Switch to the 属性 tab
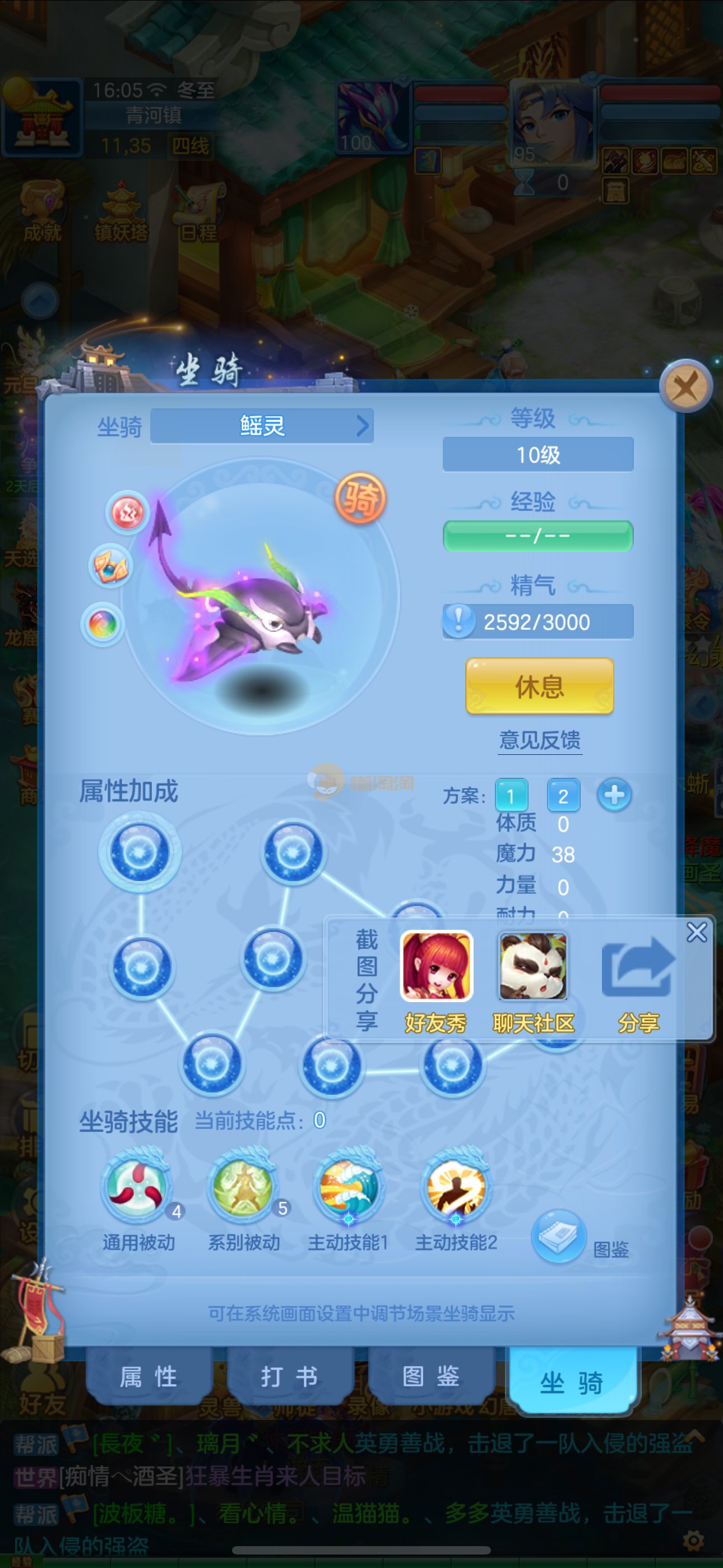This screenshot has width=723, height=1568. (149, 1376)
